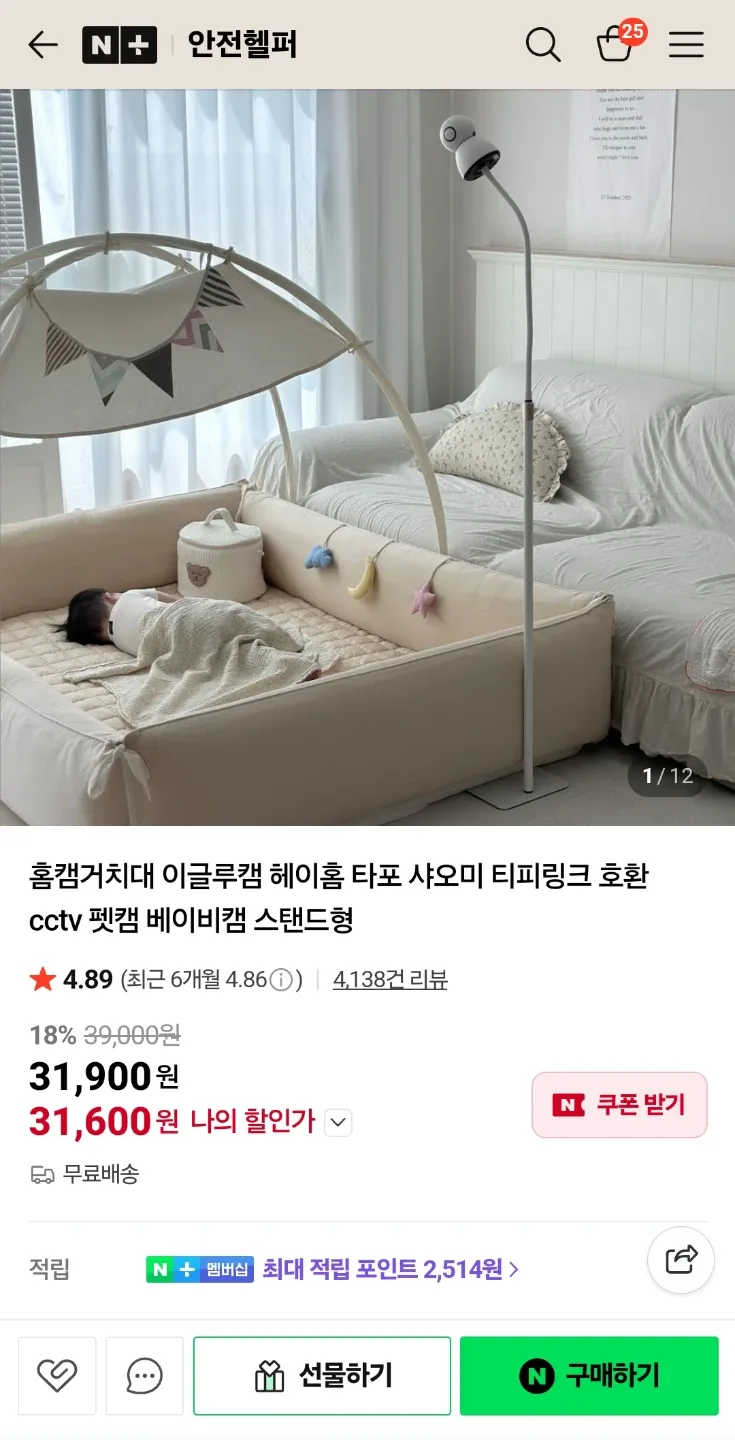Go back using the arrow icon
This screenshot has width=735, height=1440.
pos(43,45)
